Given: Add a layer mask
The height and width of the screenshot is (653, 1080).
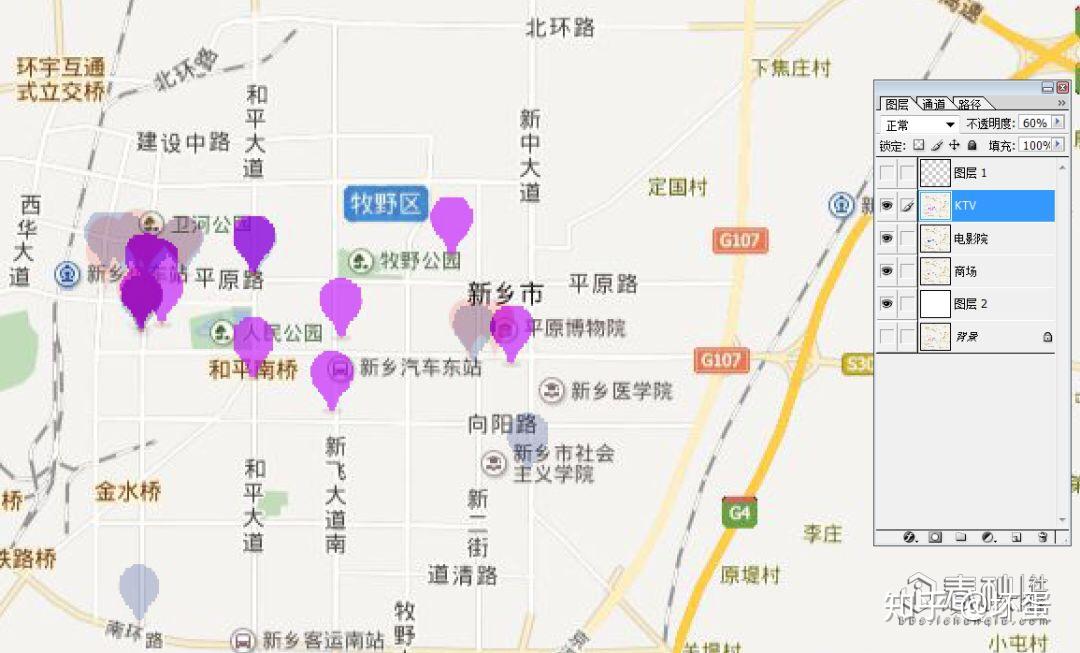Looking at the screenshot, I should point(935,537).
